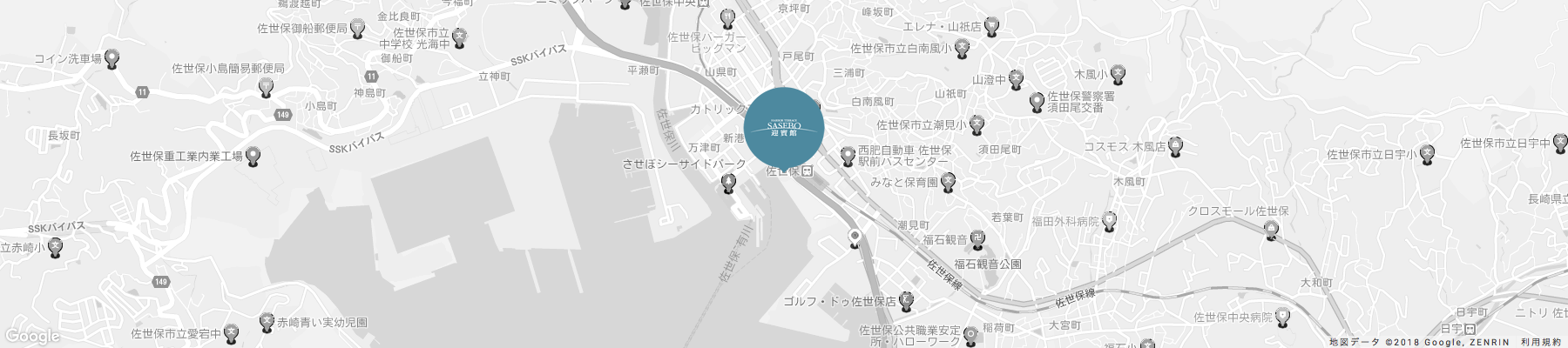The width and height of the screenshot is (1568, 348).
Task: Tap the 佐世保重工業内業工場 place pin
Action: pyautogui.click(x=253, y=157)
